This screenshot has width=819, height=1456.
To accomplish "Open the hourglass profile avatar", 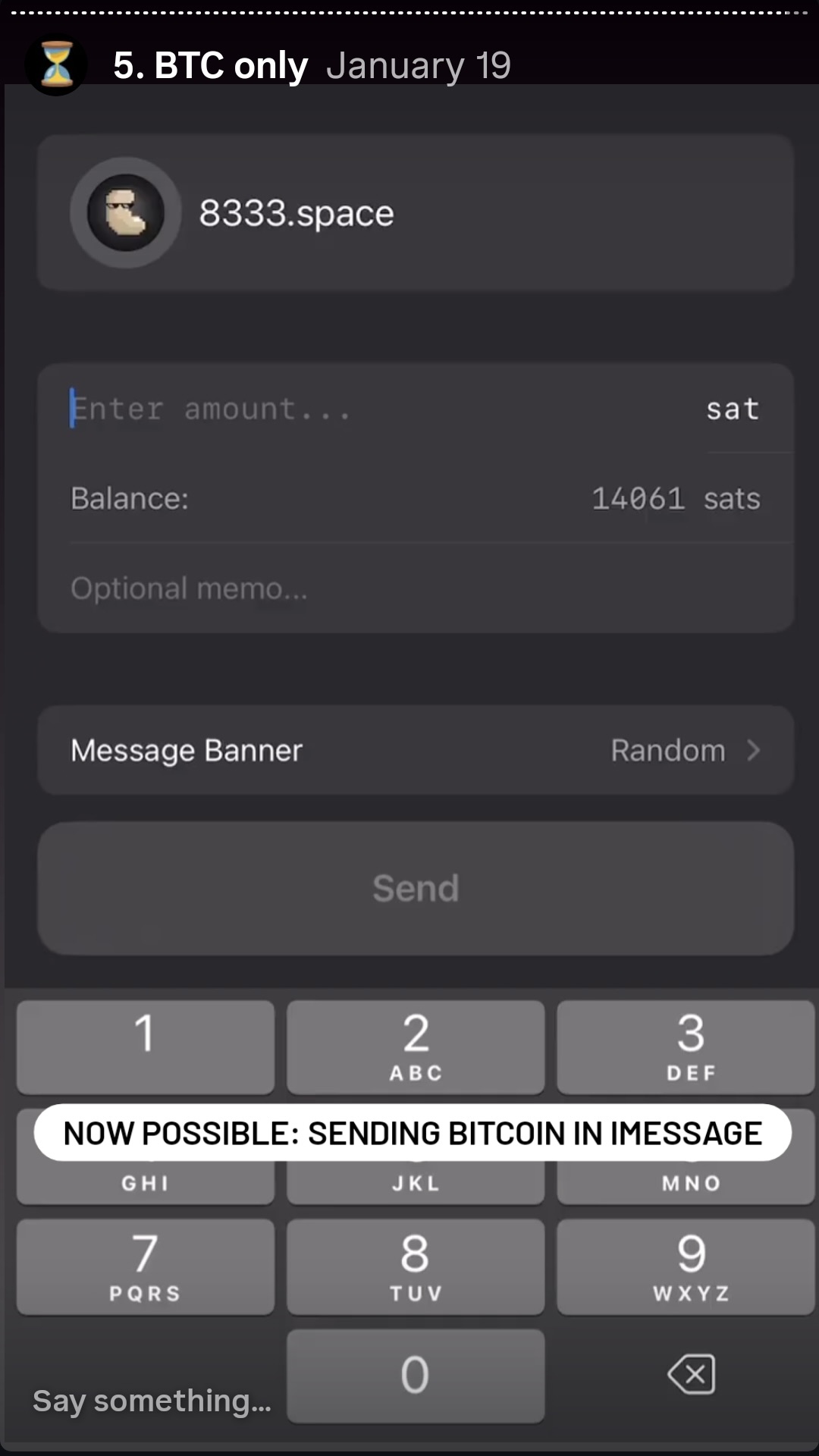I will [56, 65].
